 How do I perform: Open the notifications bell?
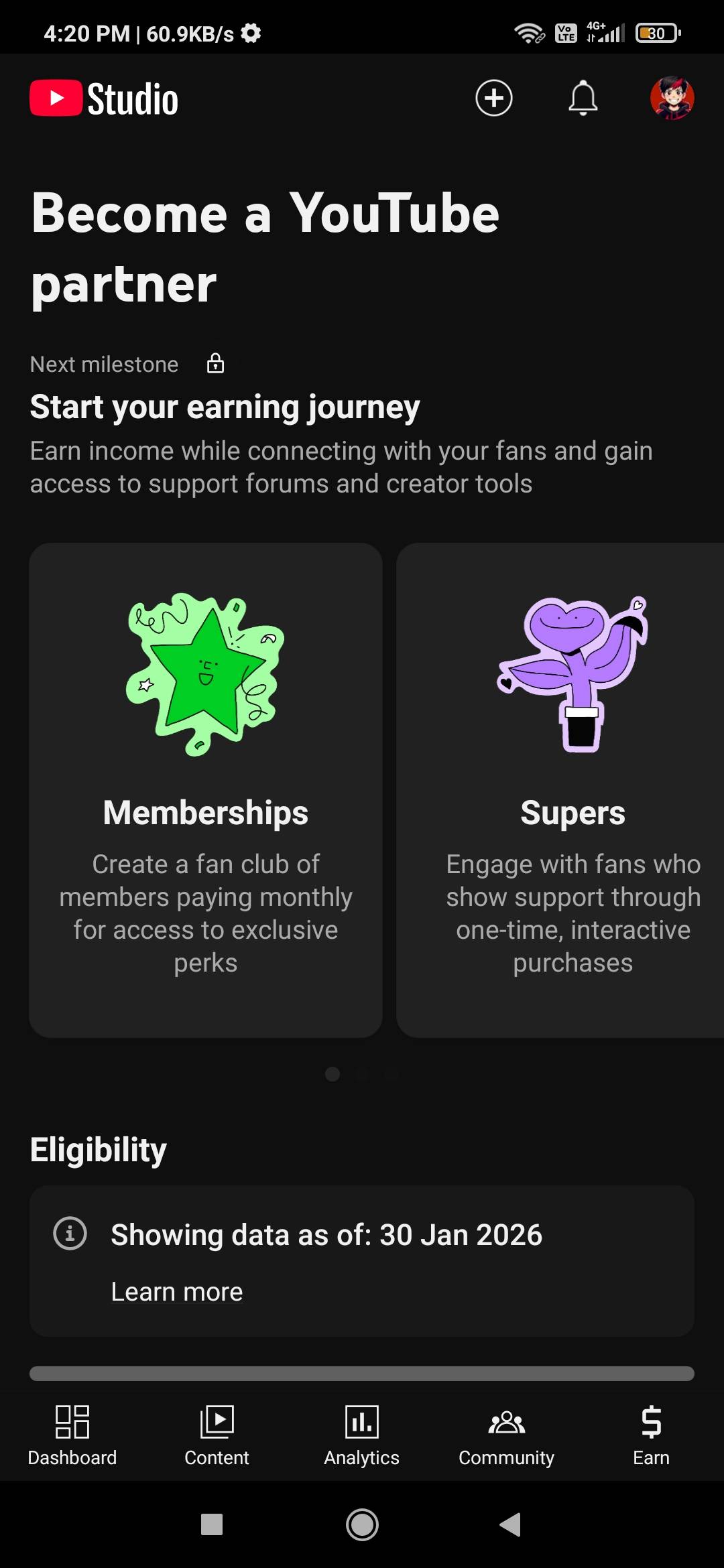pos(583,98)
